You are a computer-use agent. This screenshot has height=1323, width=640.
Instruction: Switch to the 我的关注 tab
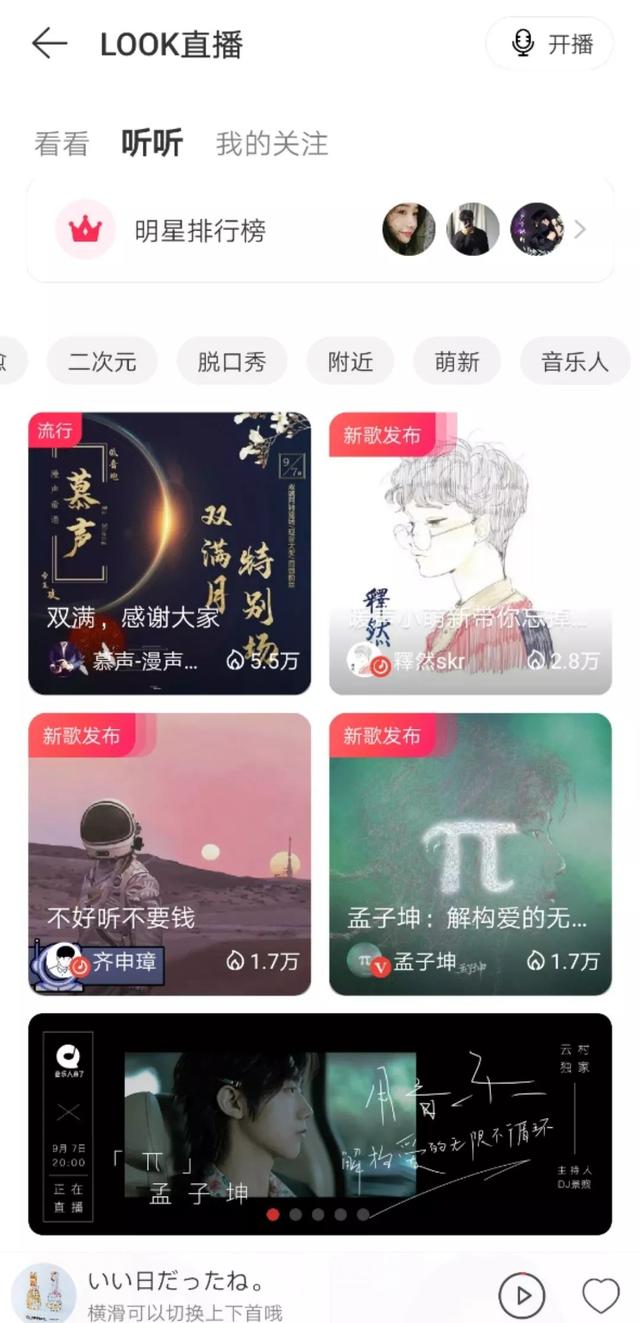(272, 144)
